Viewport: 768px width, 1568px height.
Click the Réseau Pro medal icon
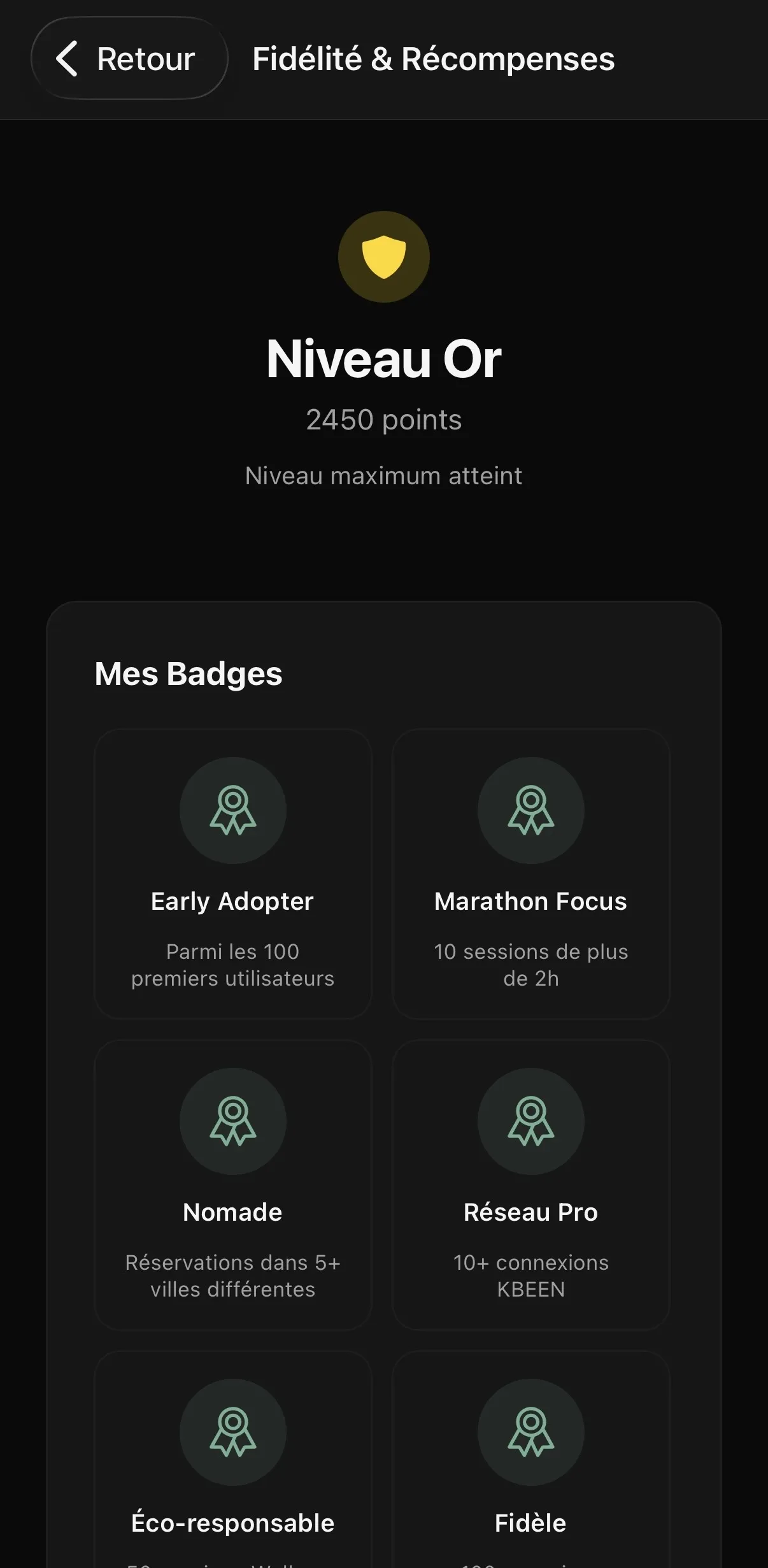point(530,1122)
